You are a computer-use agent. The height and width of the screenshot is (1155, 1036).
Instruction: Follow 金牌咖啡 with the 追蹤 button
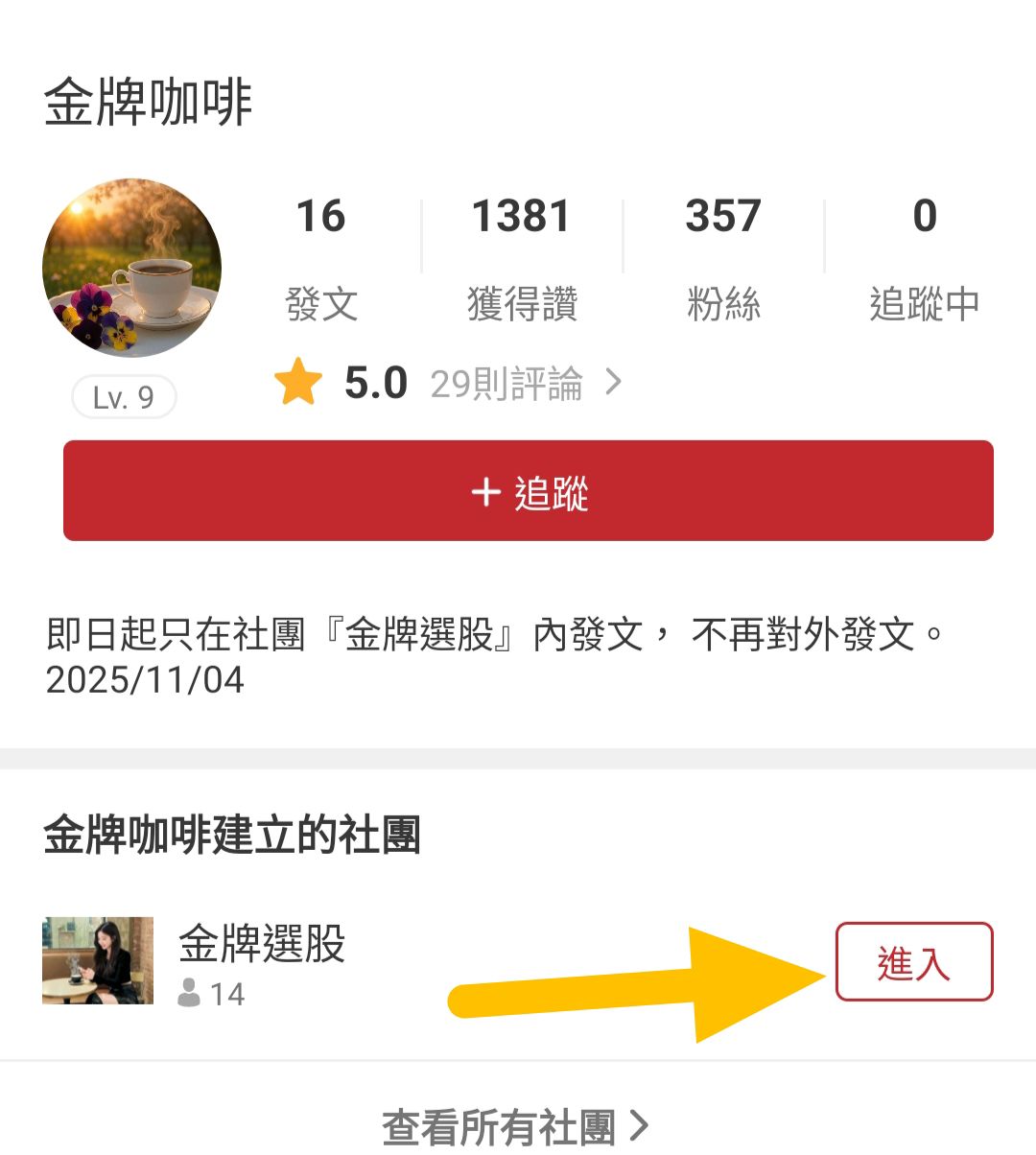pos(528,491)
